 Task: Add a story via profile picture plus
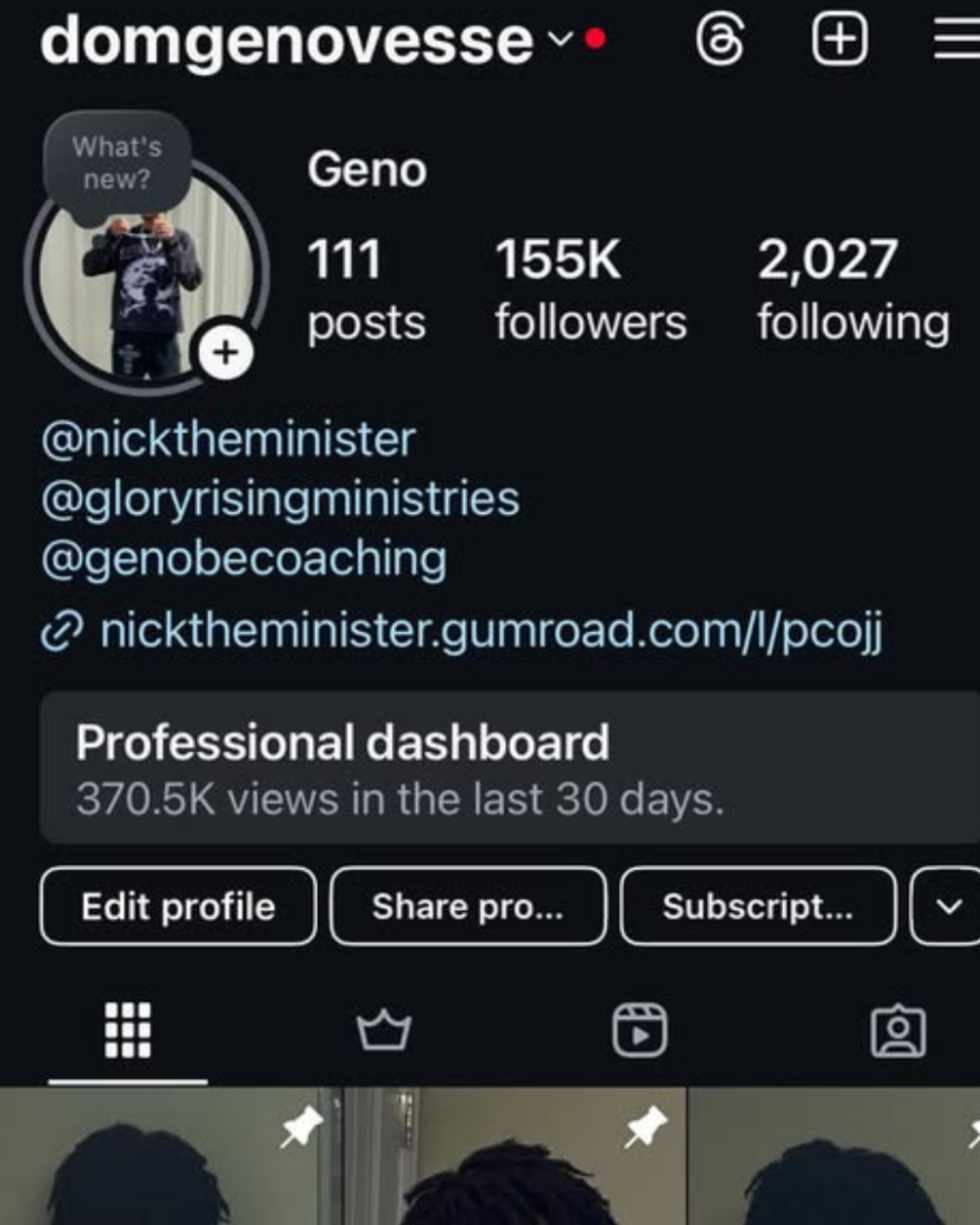226,352
